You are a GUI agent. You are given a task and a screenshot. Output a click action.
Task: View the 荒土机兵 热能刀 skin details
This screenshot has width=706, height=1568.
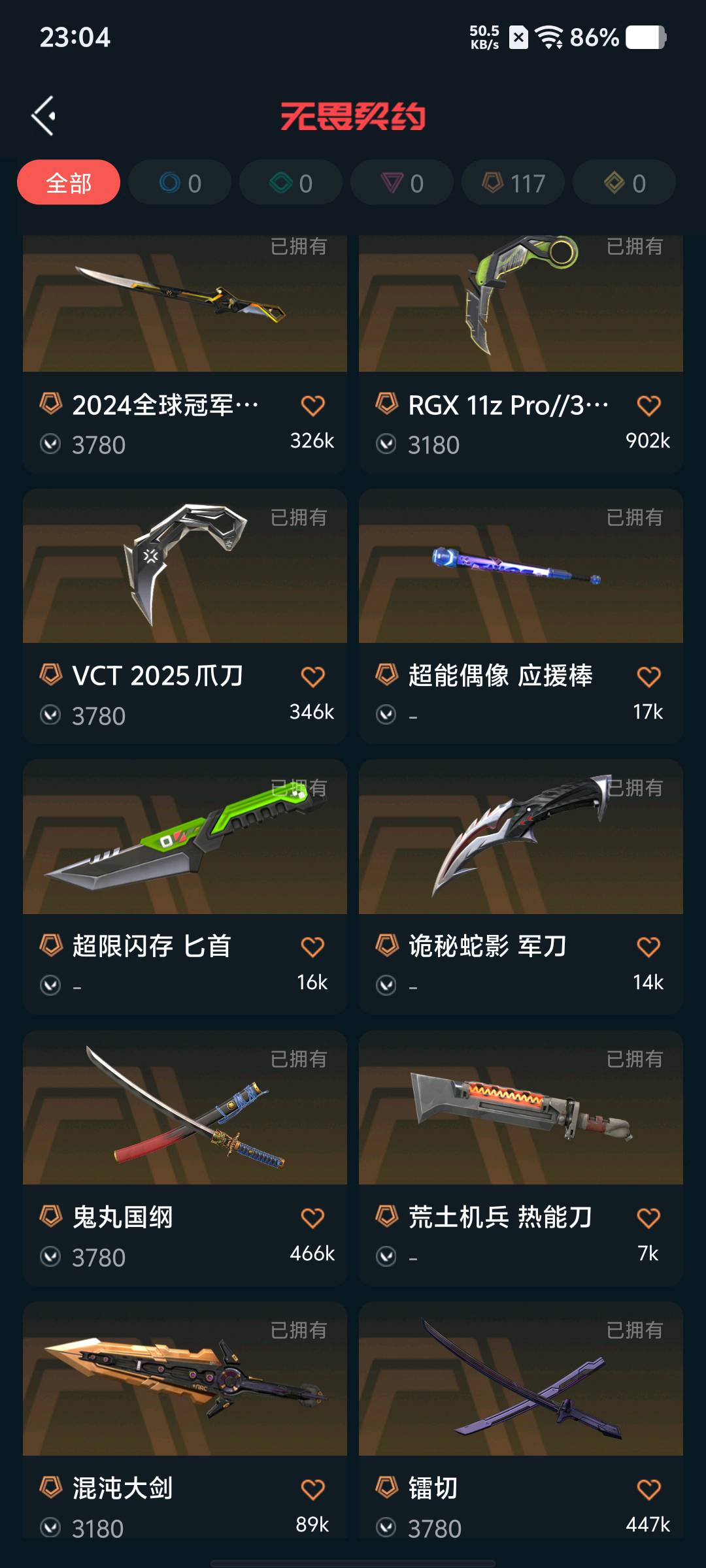(x=520, y=1109)
